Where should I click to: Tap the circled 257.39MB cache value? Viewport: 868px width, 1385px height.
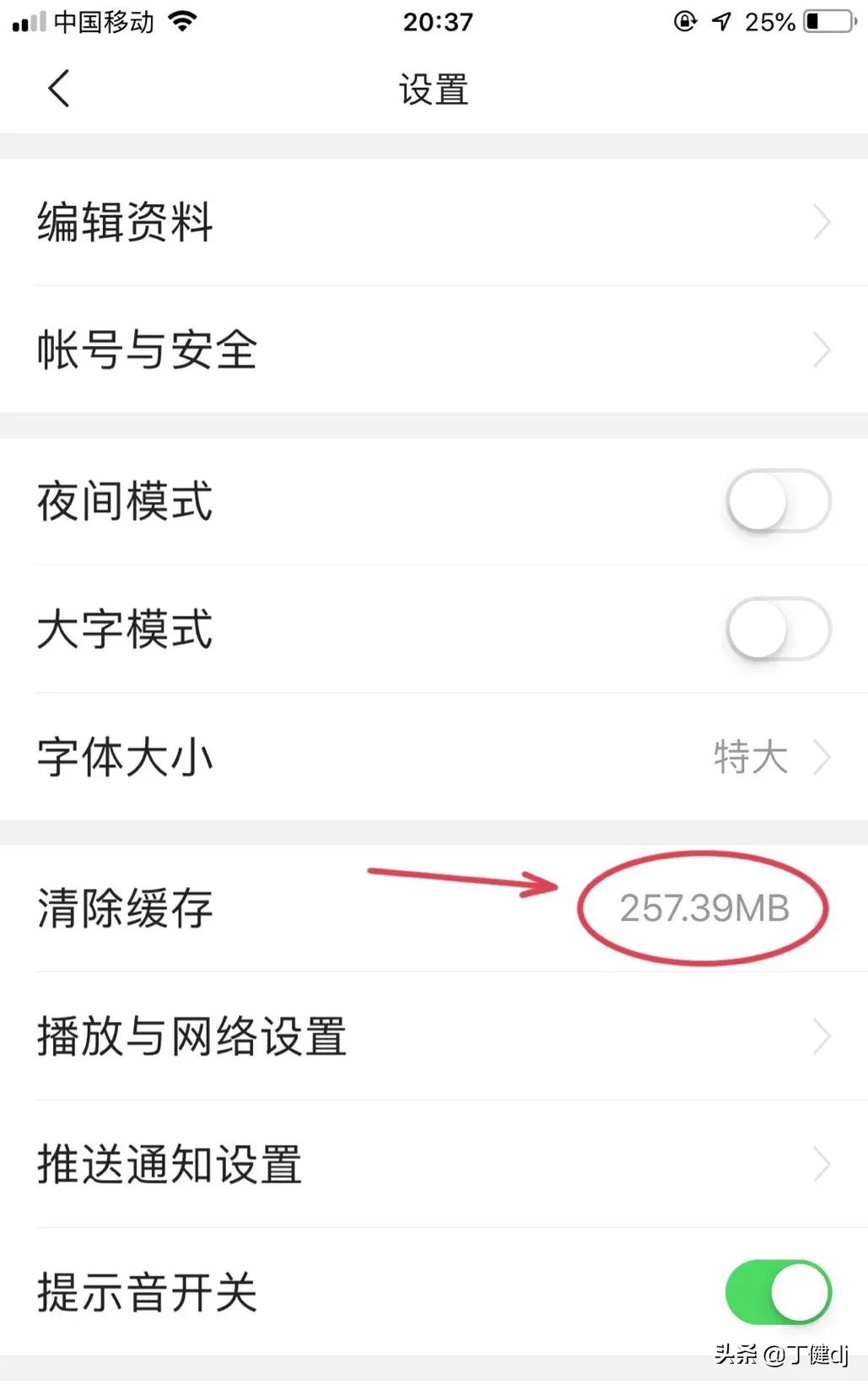coord(704,908)
